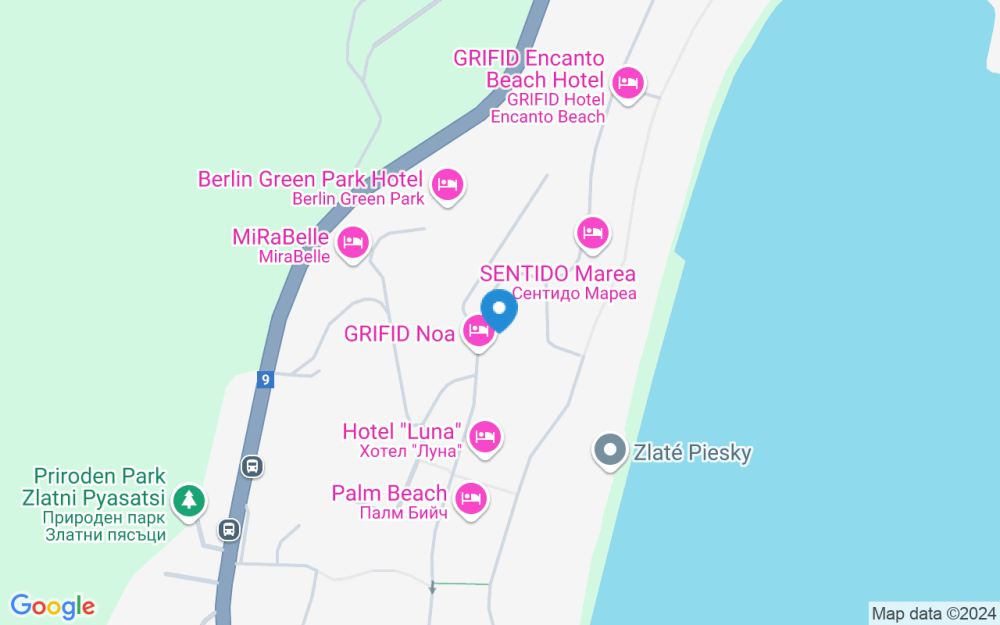
Task: Open the SENTIDO Marea hotel pin
Action: [x=593, y=234]
